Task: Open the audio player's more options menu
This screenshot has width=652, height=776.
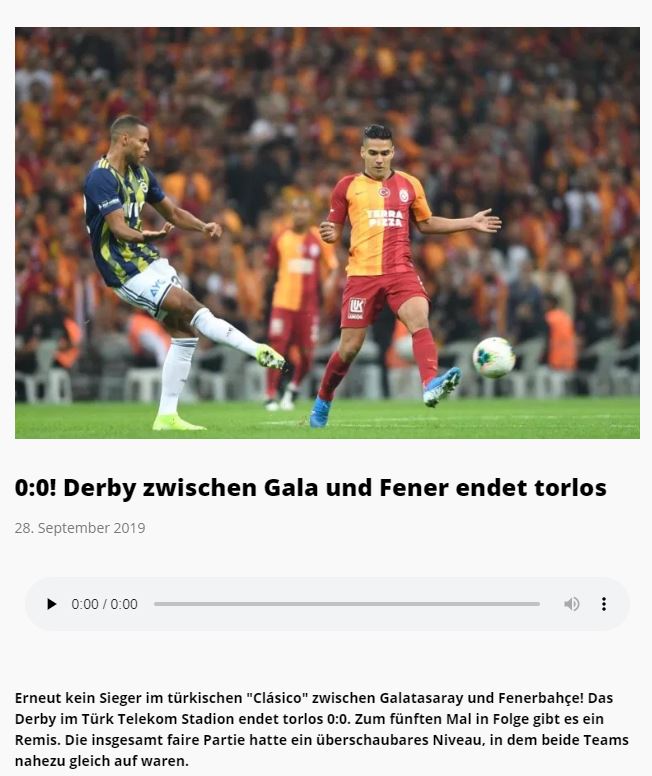Action: [x=603, y=604]
